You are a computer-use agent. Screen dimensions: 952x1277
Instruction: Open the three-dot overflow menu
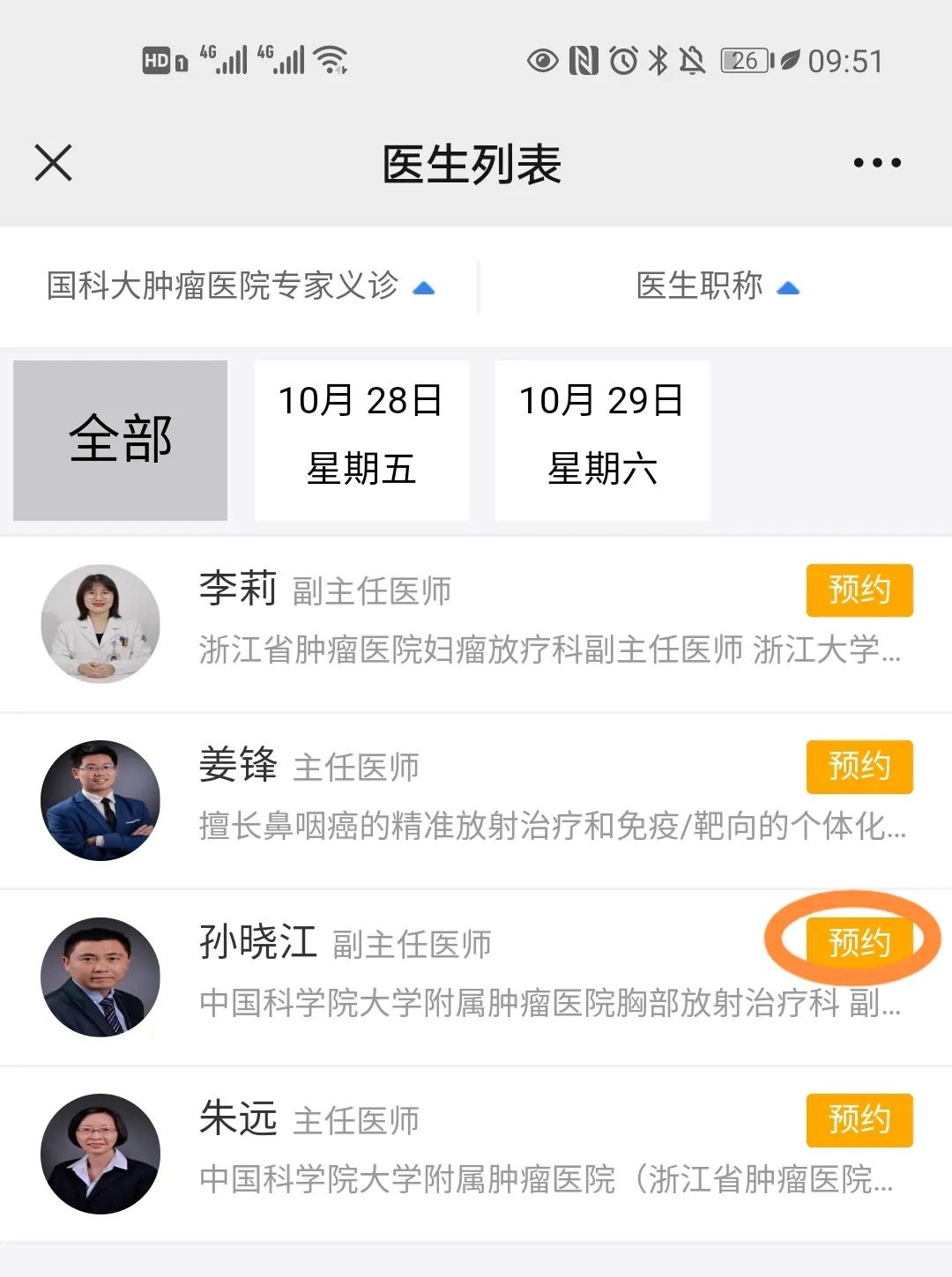876,163
